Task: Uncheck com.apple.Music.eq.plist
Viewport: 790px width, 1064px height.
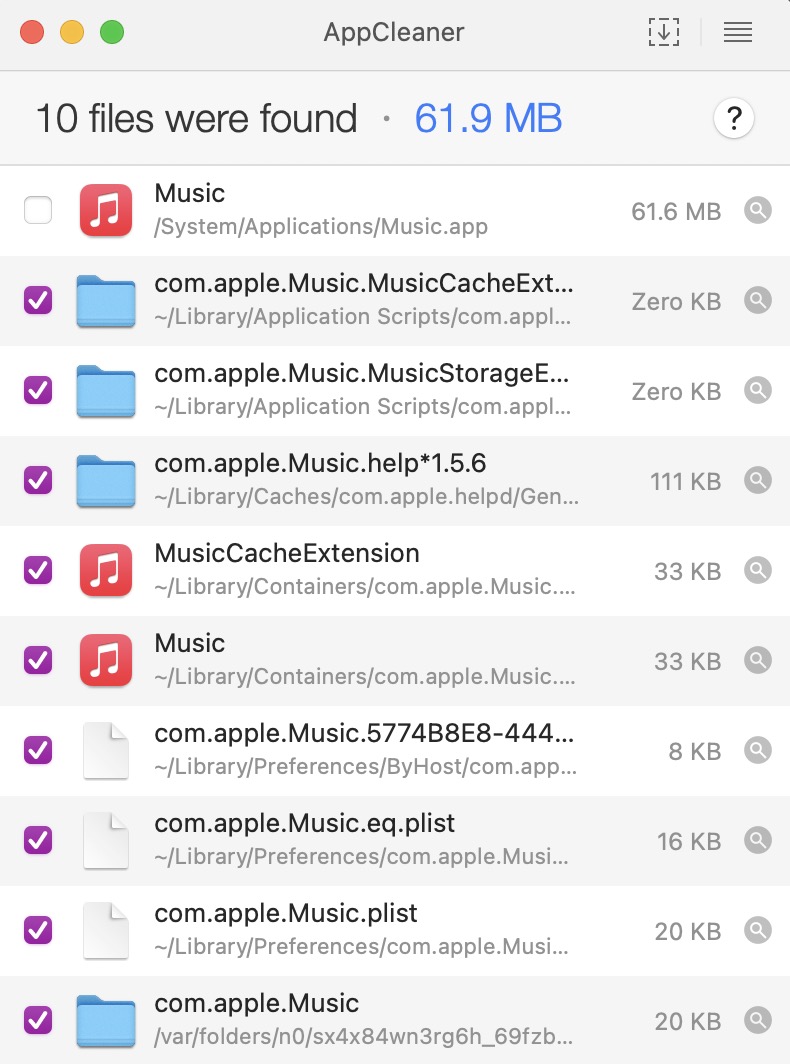Action: coord(38,840)
